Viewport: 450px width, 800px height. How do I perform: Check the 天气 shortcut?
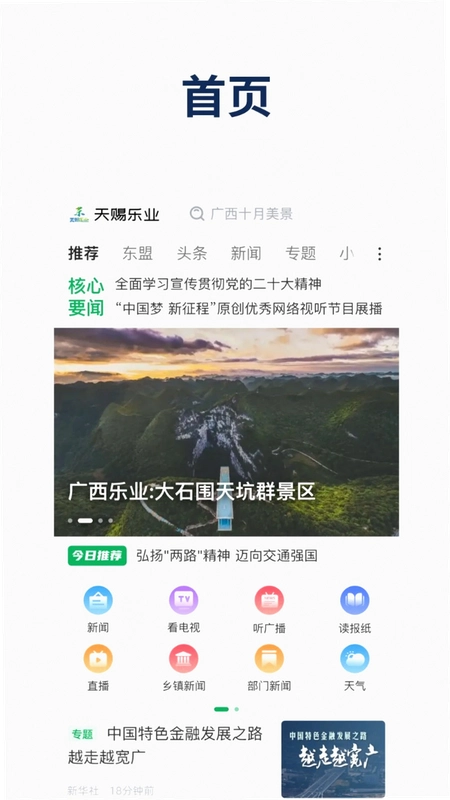pos(355,668)
